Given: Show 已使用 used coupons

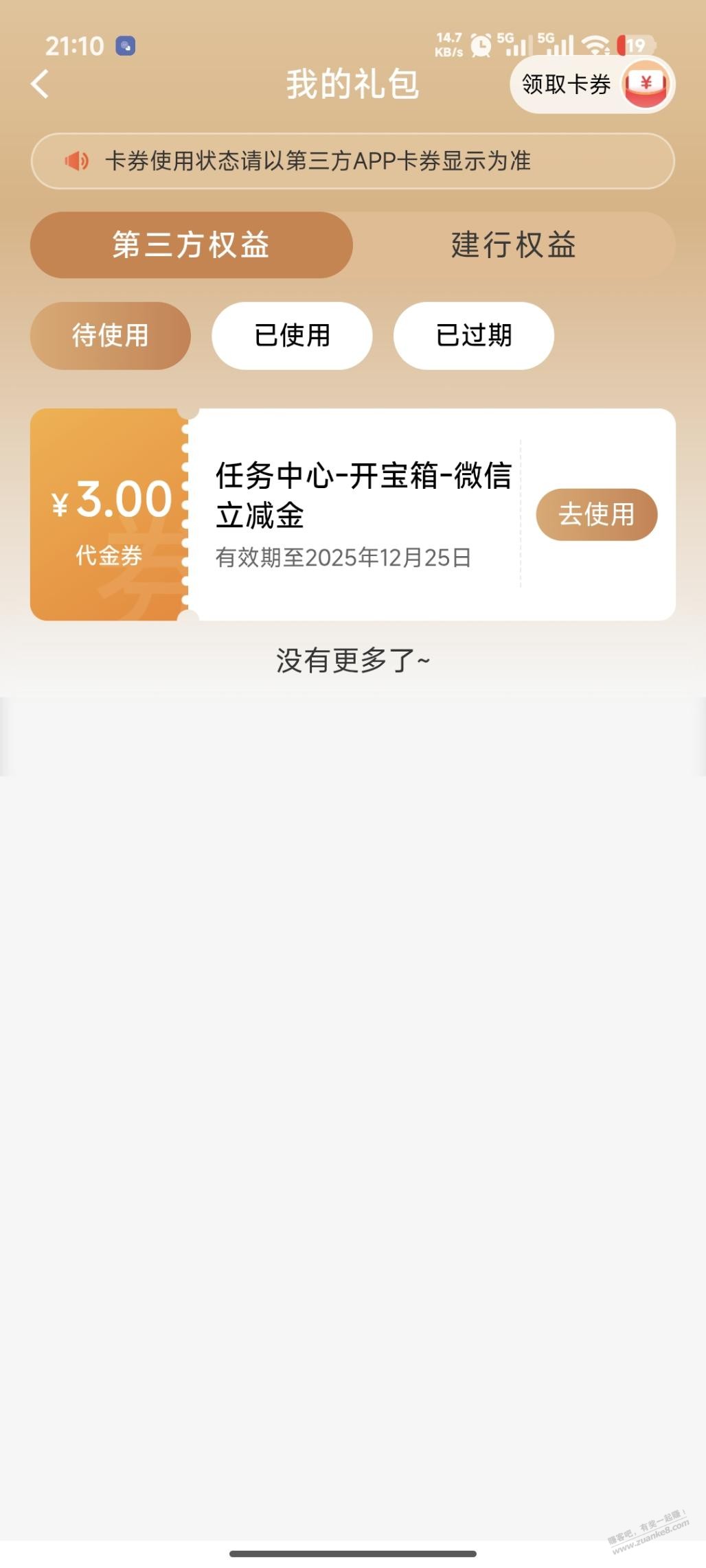Looking at the screenshot, I should [292, 336].
